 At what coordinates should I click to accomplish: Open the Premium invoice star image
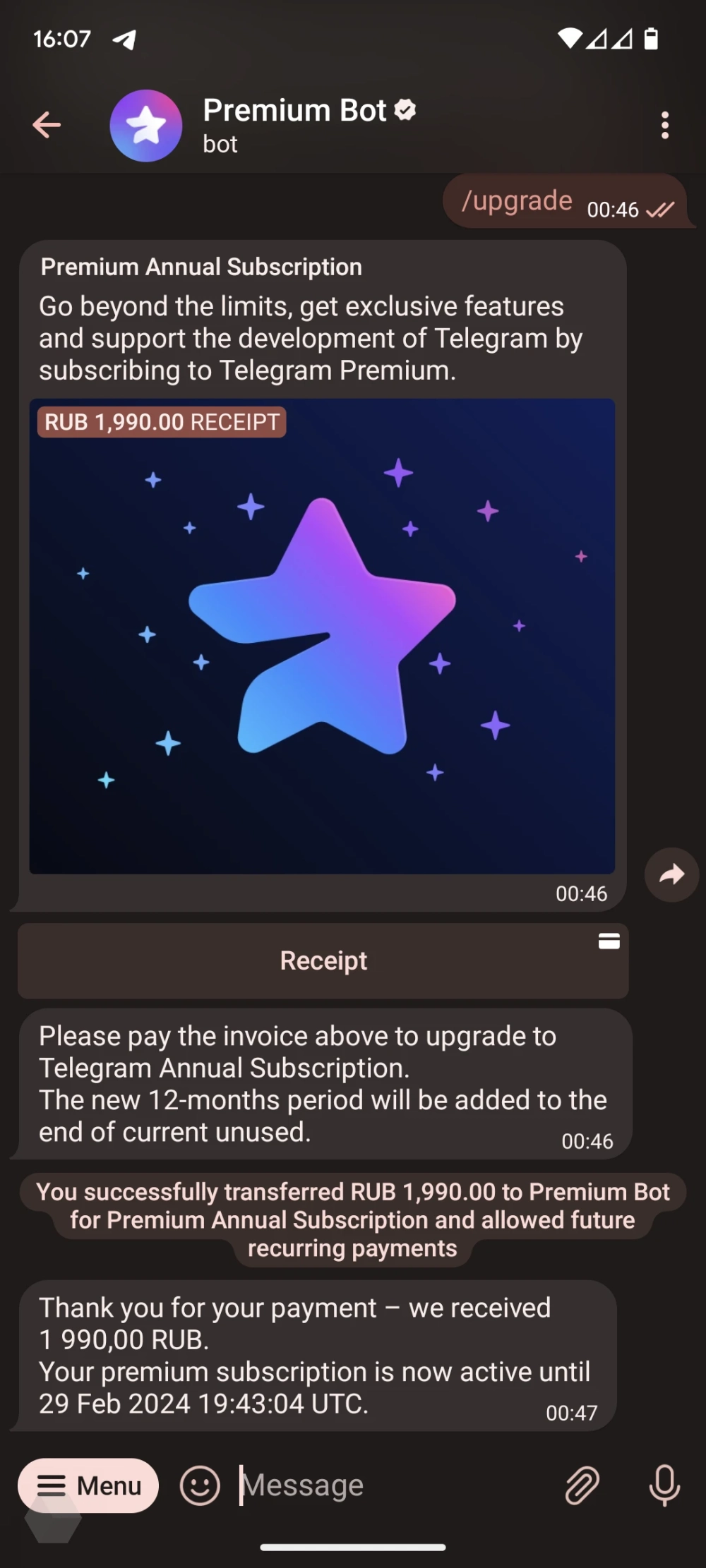coord(322,635)
